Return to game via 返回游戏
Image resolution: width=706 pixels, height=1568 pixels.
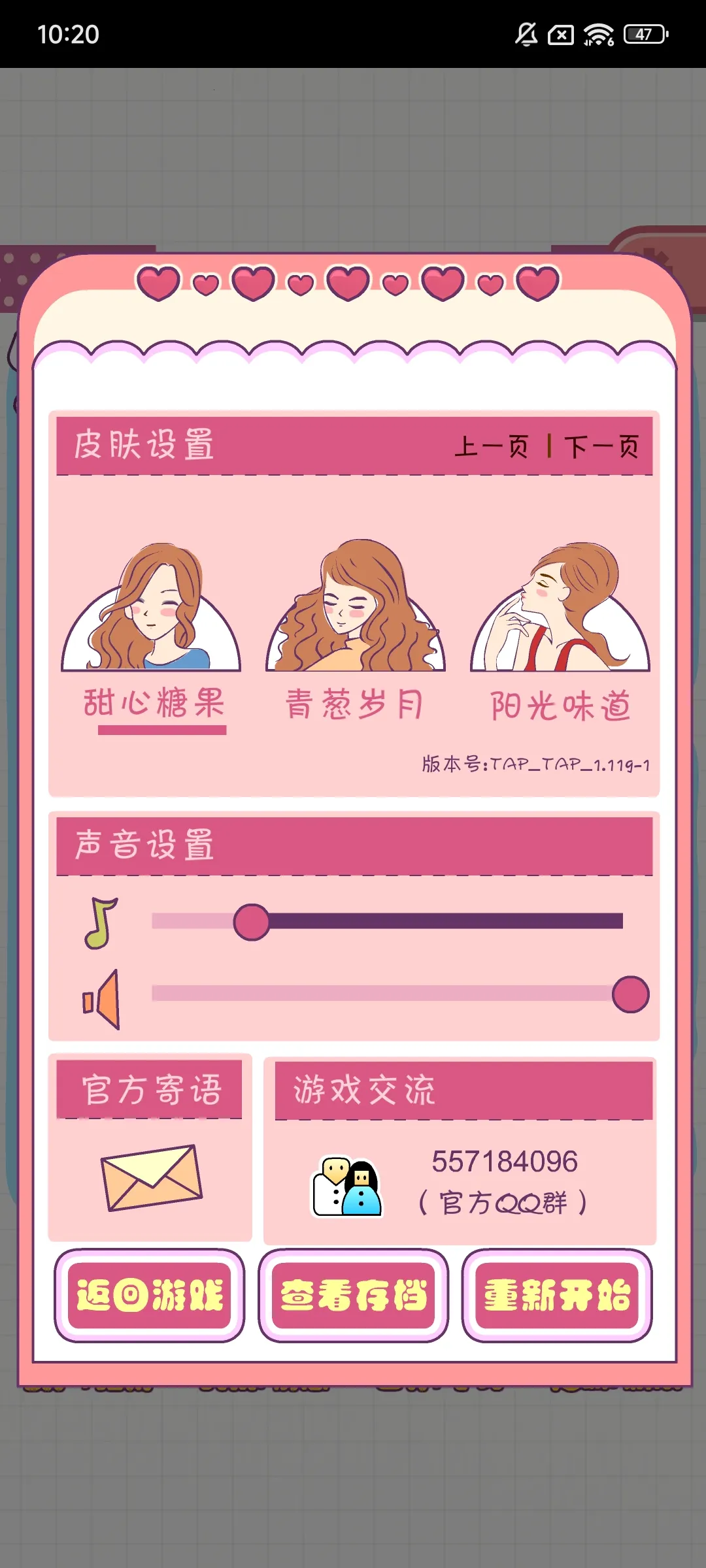(x=150, y=1296)
